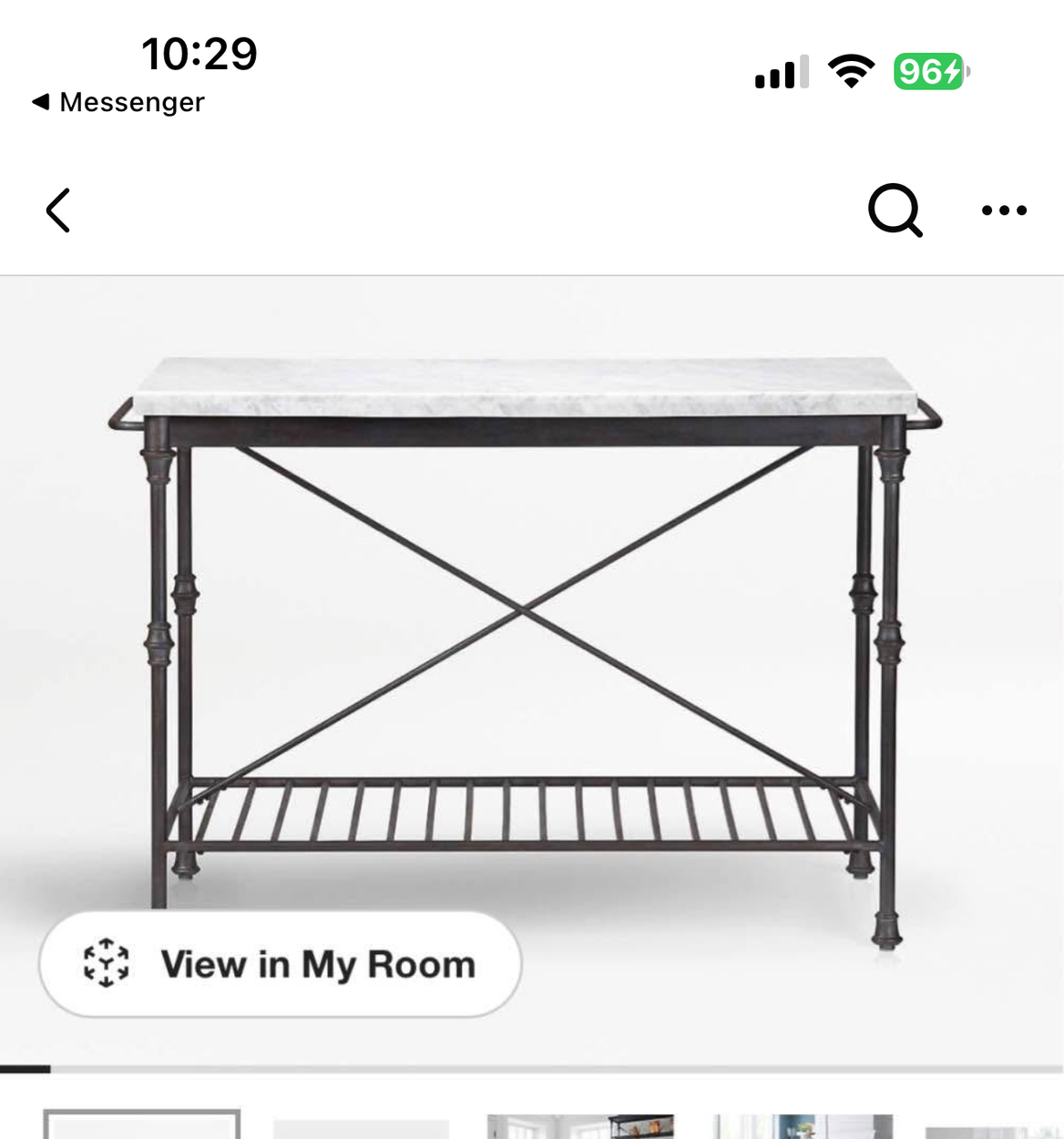Open search with the magnifier icon

(x=895, y=210)
